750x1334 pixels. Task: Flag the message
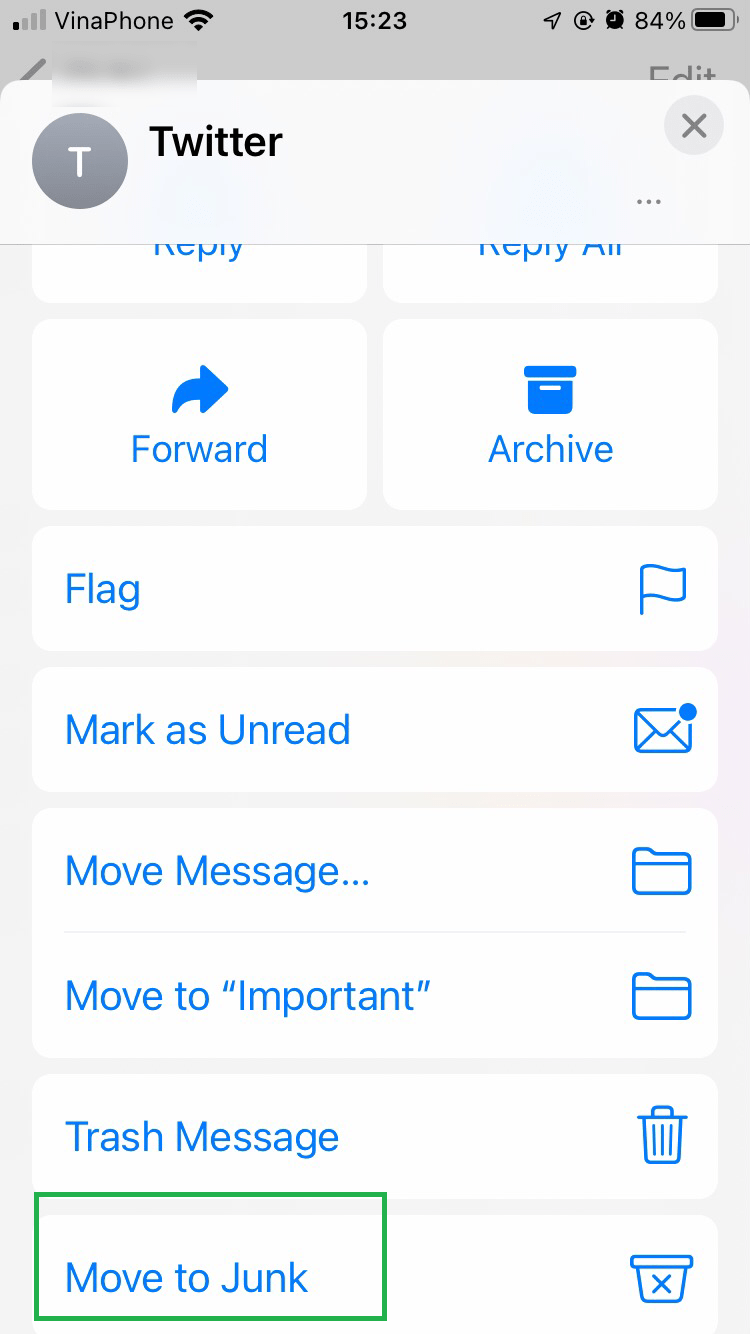tap(375, 589)
